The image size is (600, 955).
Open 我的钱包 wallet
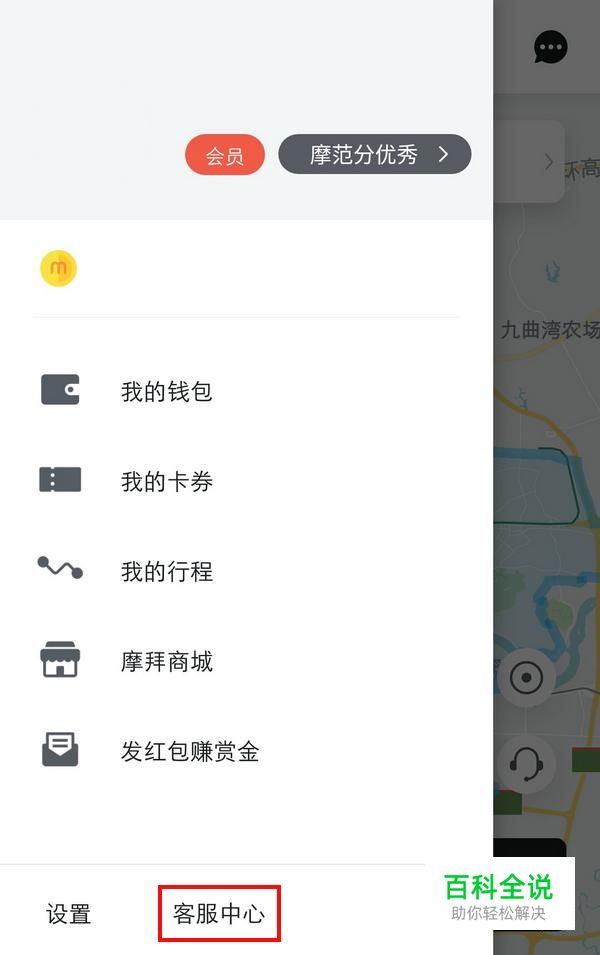[x=166, y=391]
